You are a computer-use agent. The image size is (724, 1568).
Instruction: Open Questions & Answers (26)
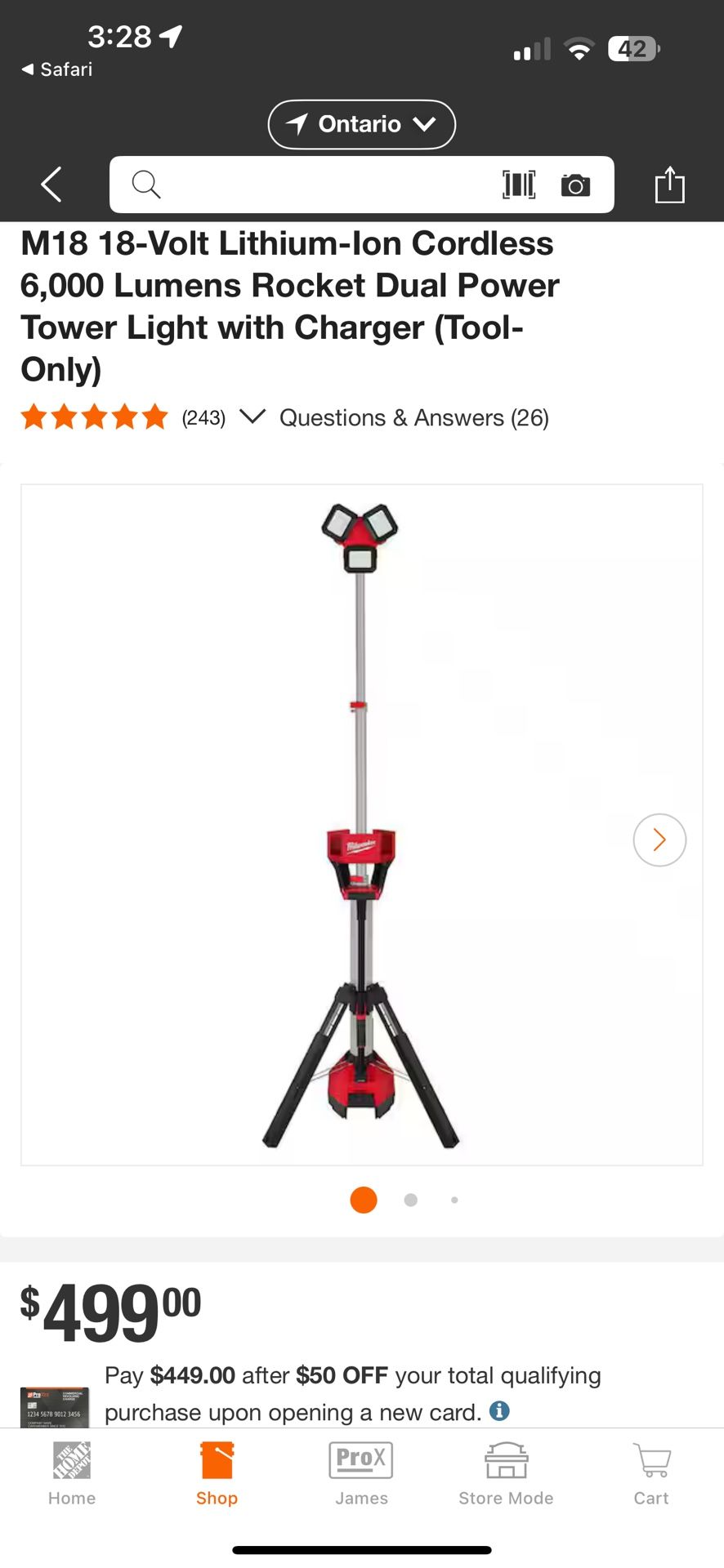(x=413, y=418)
